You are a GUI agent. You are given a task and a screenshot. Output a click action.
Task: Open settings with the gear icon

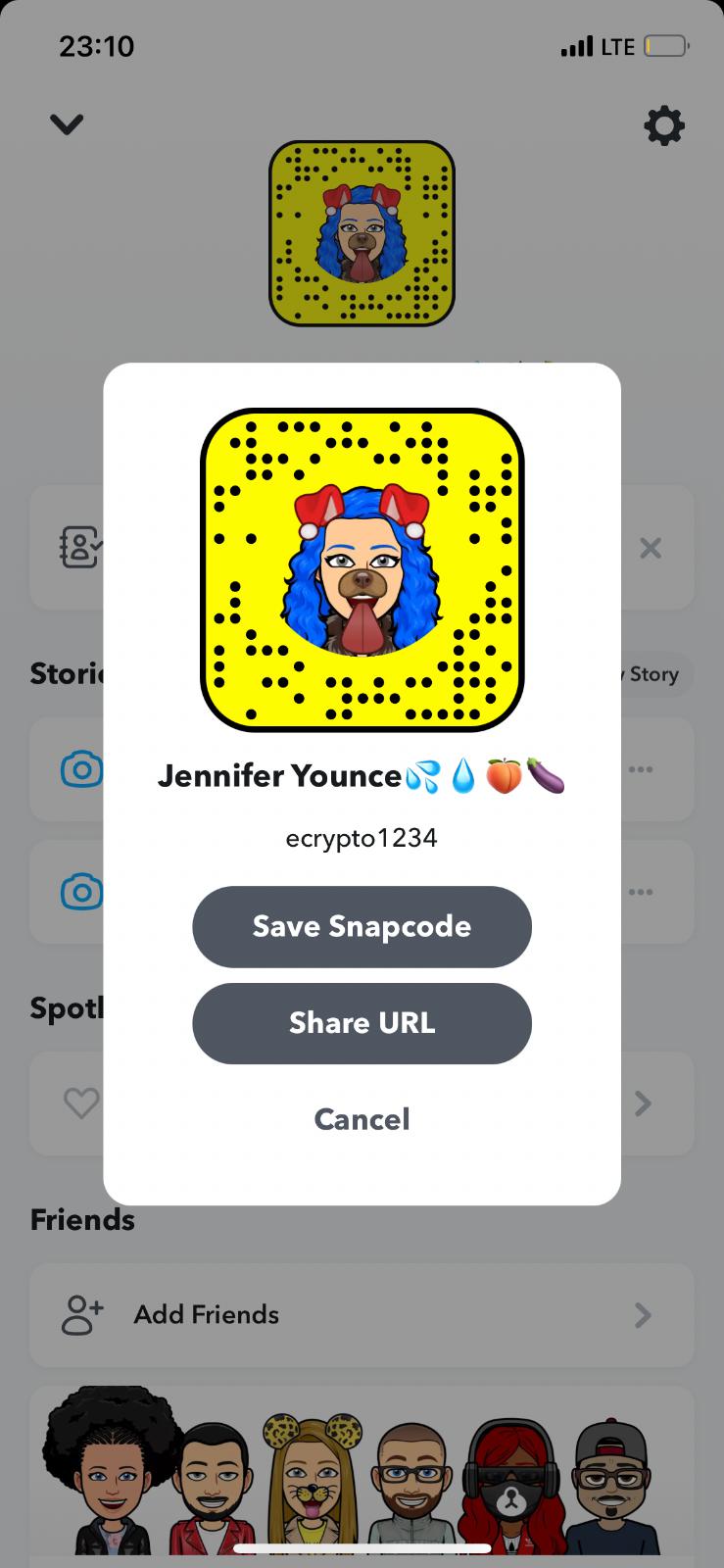(x=663, y=125)
